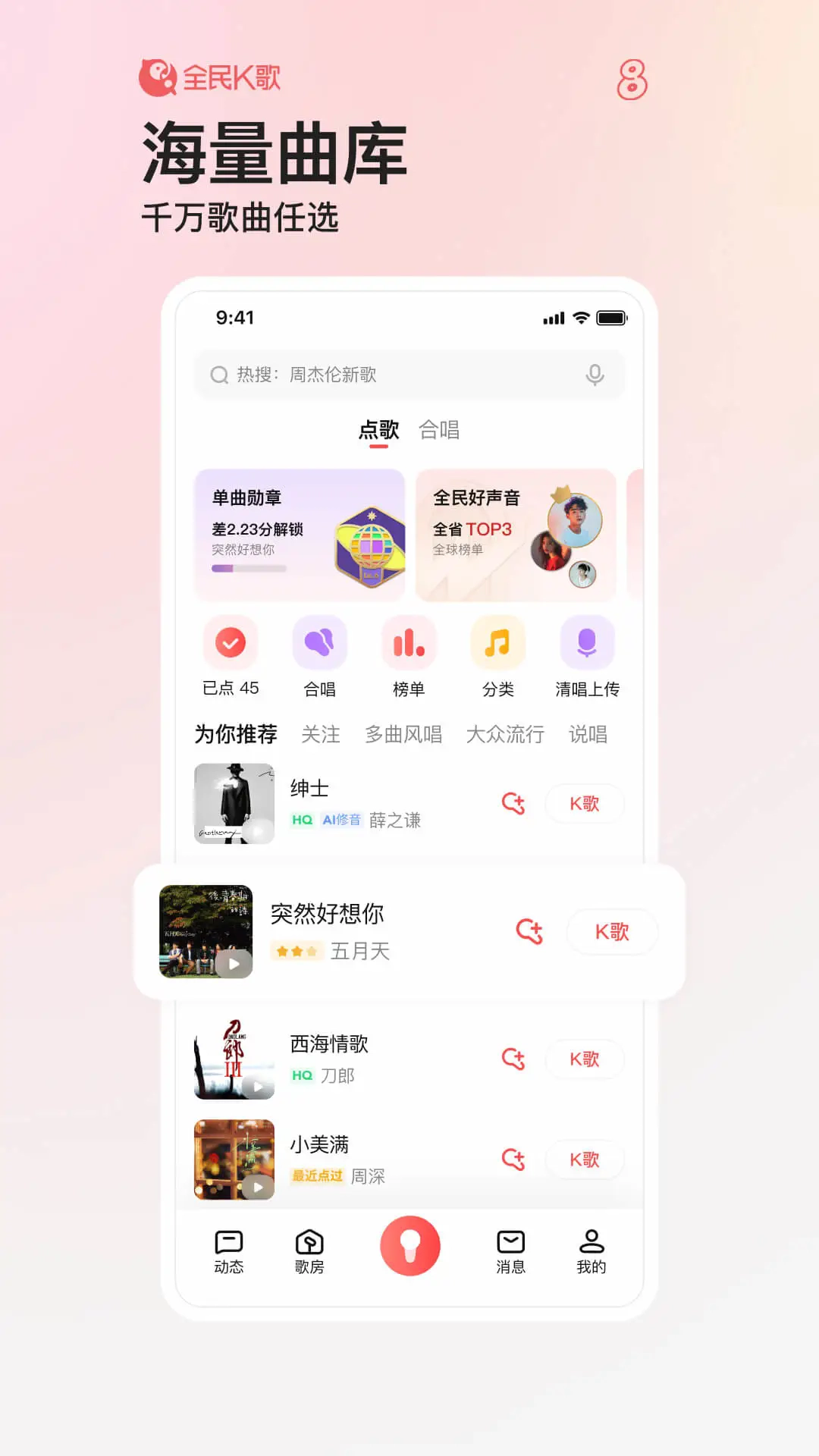Viewport: 819px width, 1456px height.
Task: Open the 榜单 charts icon
Action: click(409, 643)
